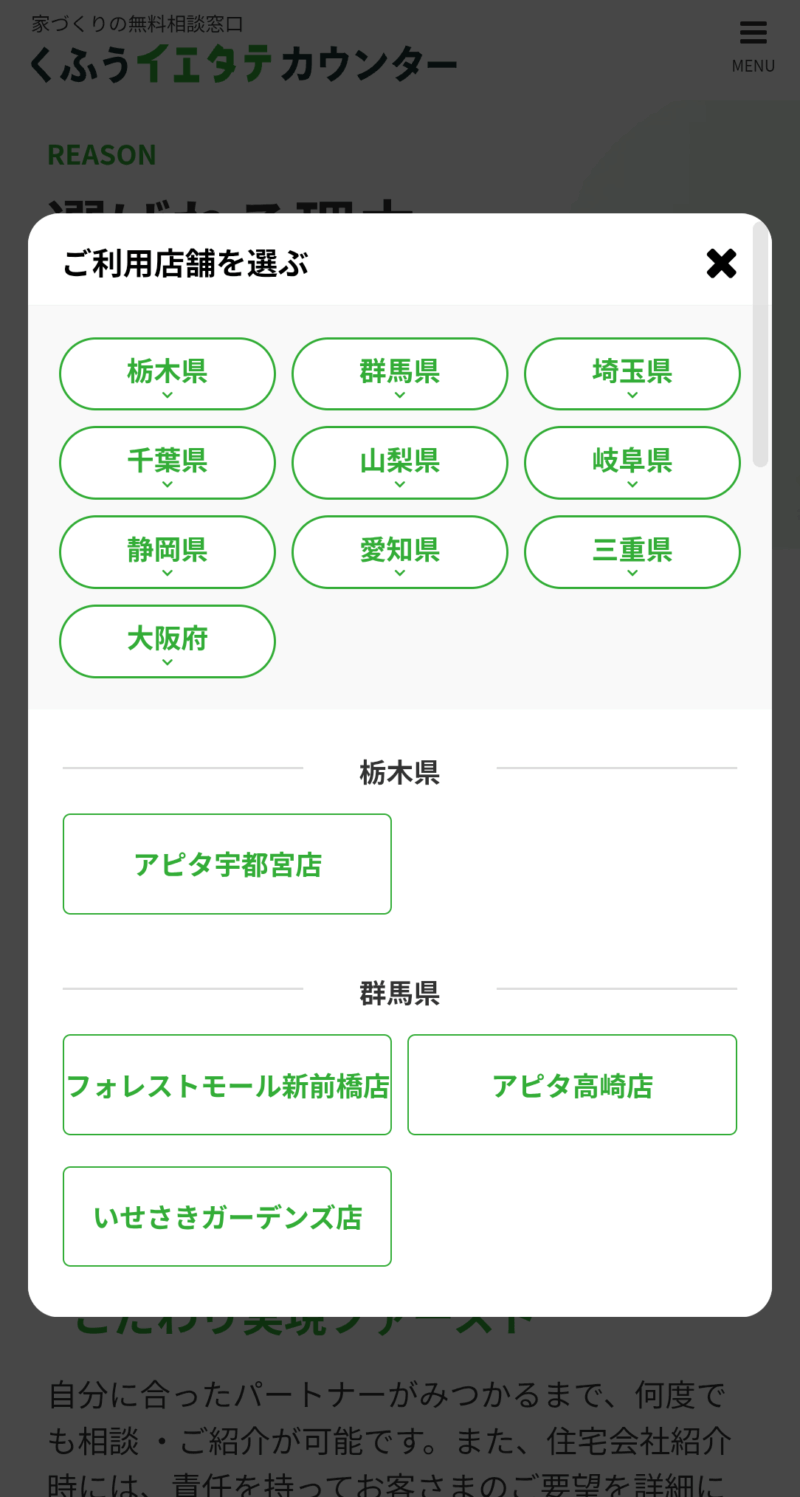Tap the 千葉県 prefecture chip
The width and height of the screenshot is (800, 1497).
[167, 462]
